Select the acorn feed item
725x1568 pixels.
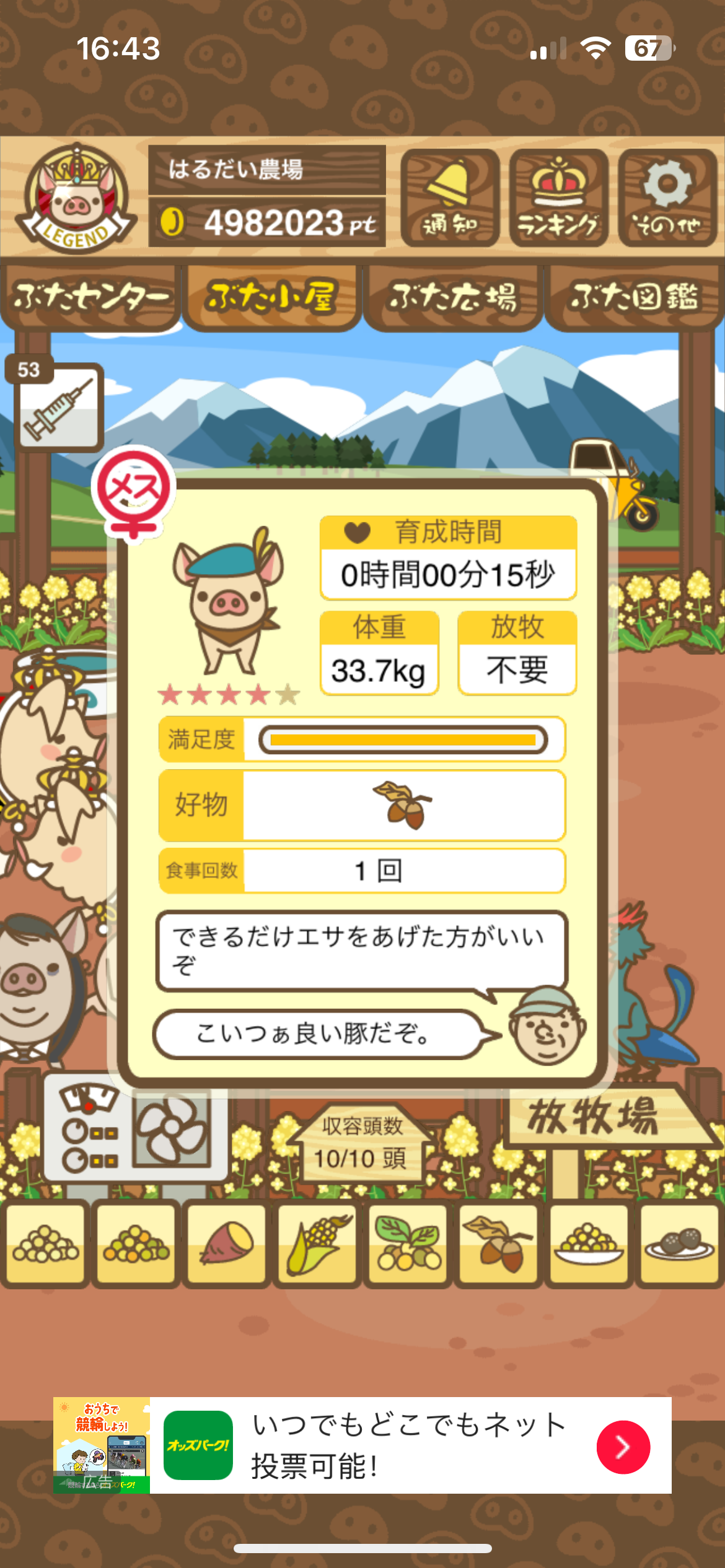coord(498,1244)
